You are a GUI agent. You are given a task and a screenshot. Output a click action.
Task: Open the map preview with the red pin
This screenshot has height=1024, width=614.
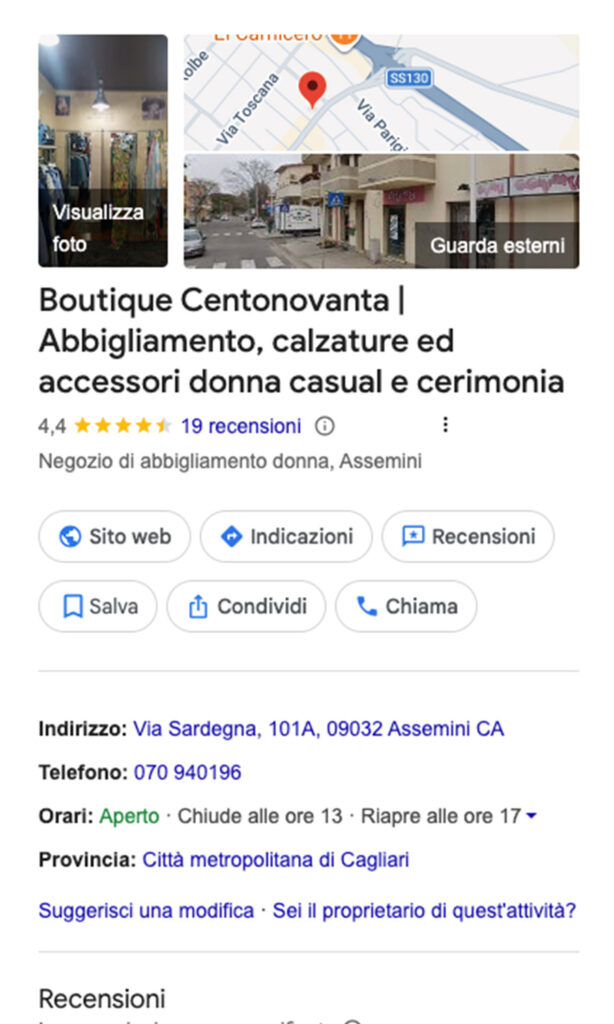point(381,93)
